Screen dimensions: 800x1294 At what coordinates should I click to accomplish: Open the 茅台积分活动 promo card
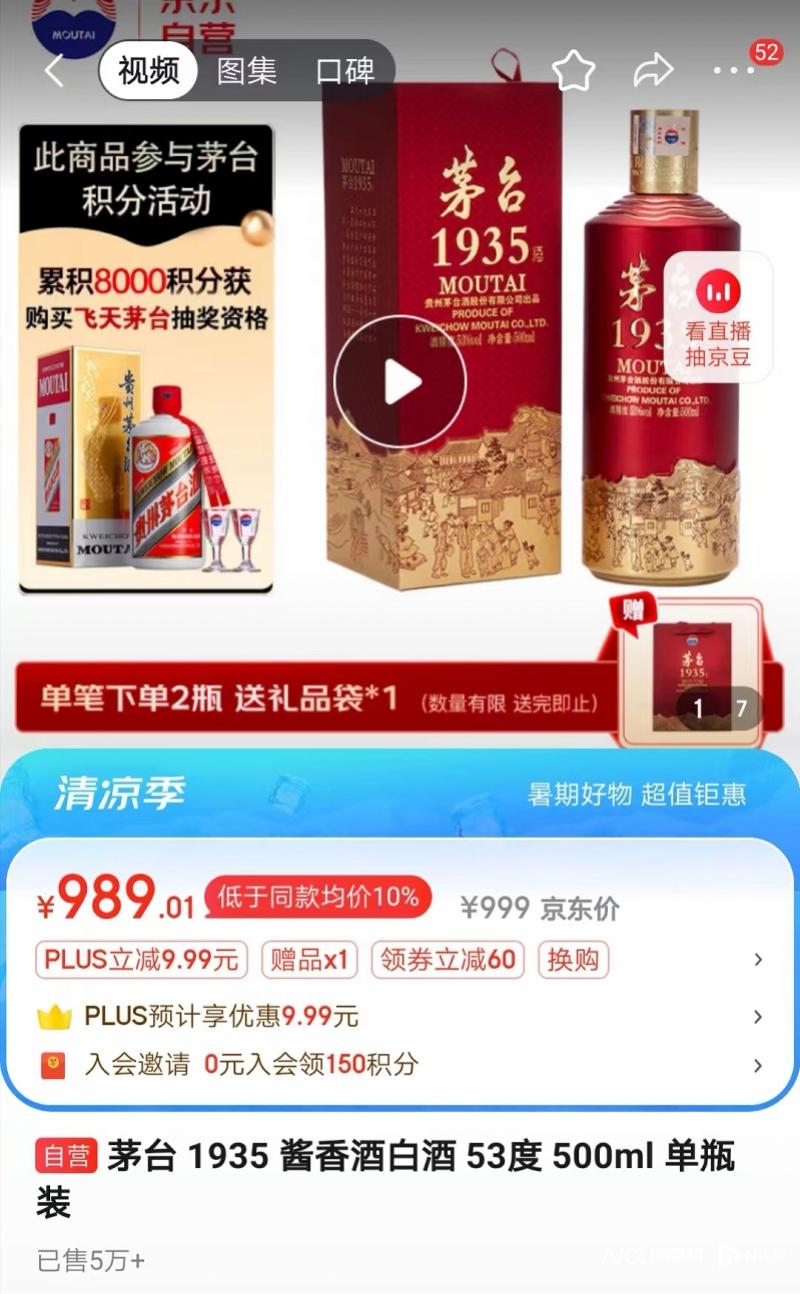click(146, 360)
